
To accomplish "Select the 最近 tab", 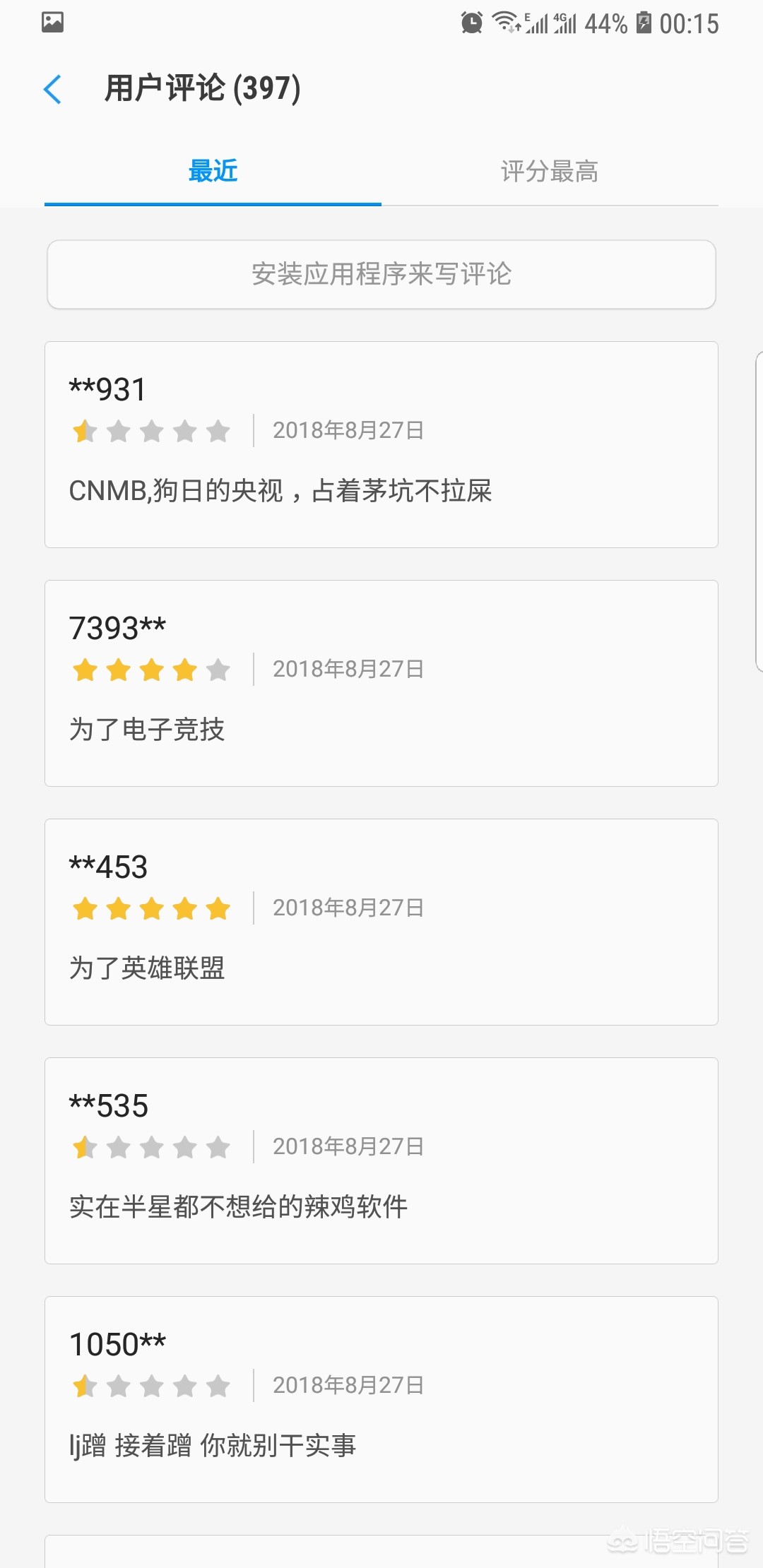I will [213, 172].
